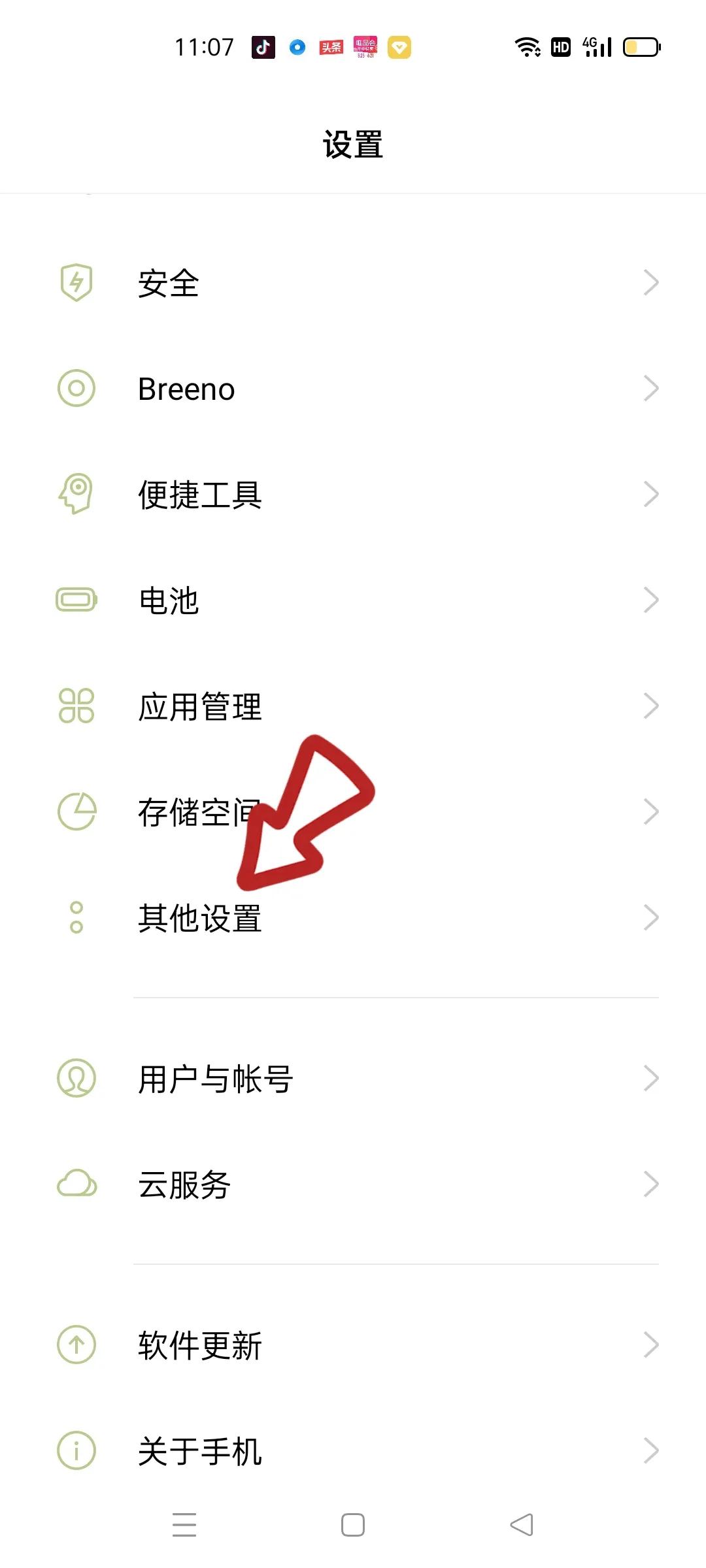Tap the 便捷工具 convenience tools icon
The height and width of the screenshot is (1568, 706).
point(75,495)
